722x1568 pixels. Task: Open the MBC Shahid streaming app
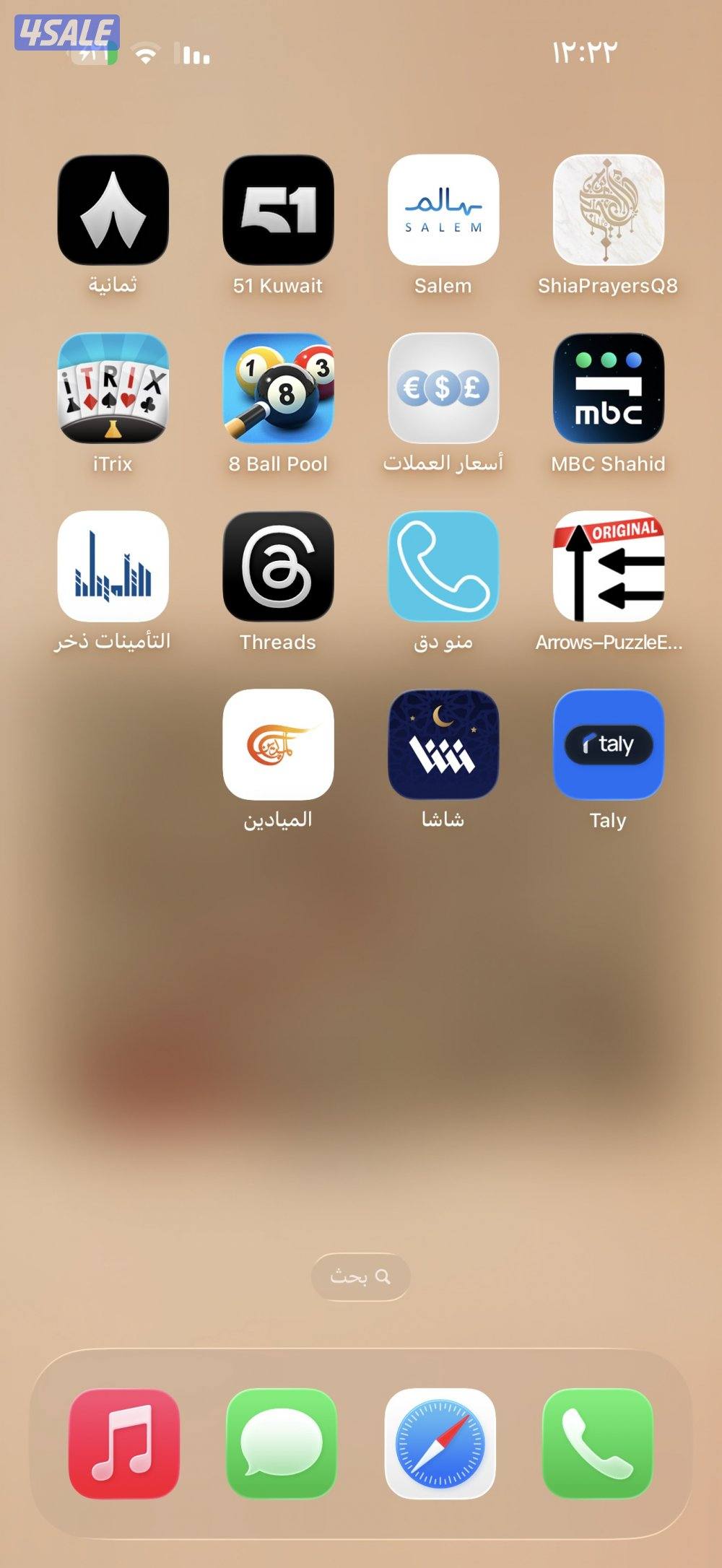click(607, 388)
